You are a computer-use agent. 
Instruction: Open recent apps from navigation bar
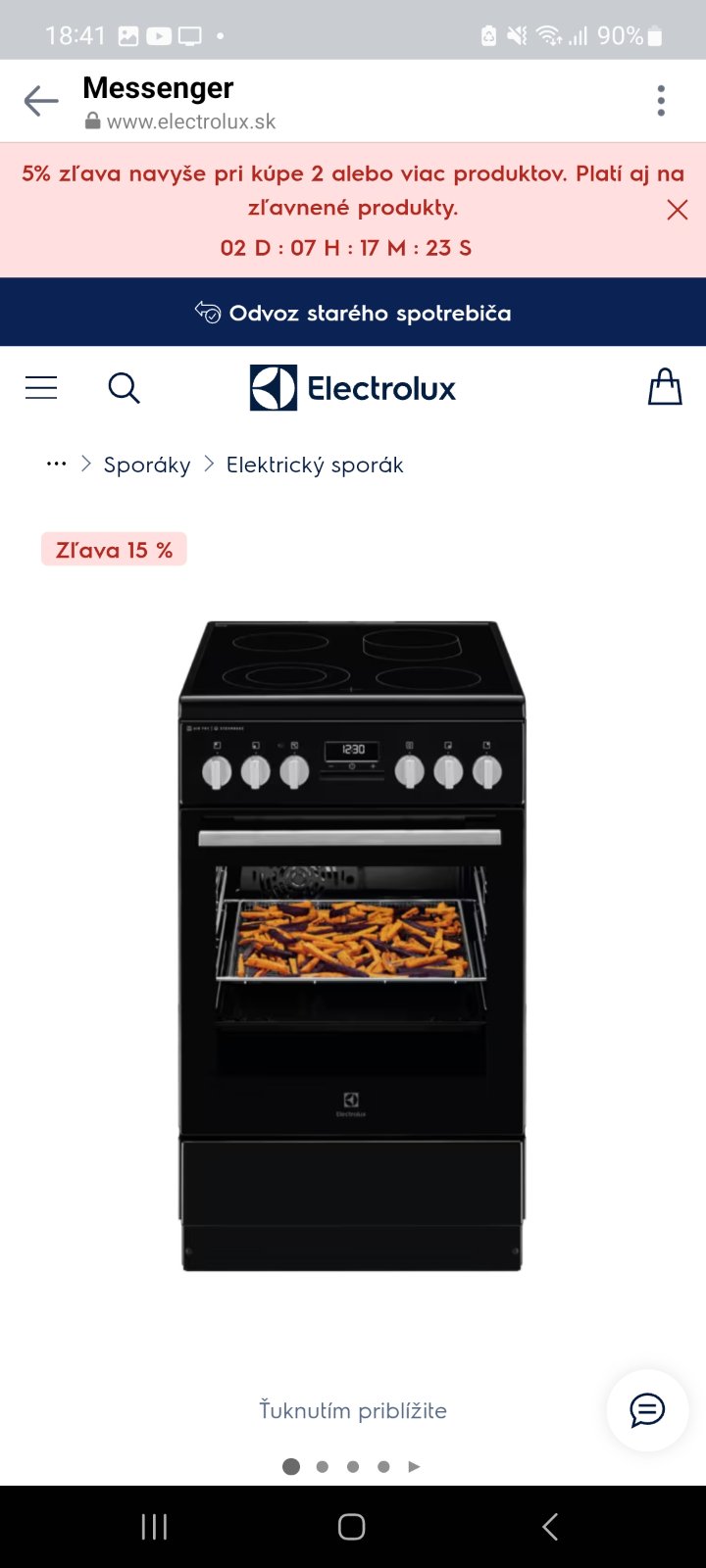click(154, 1527)
